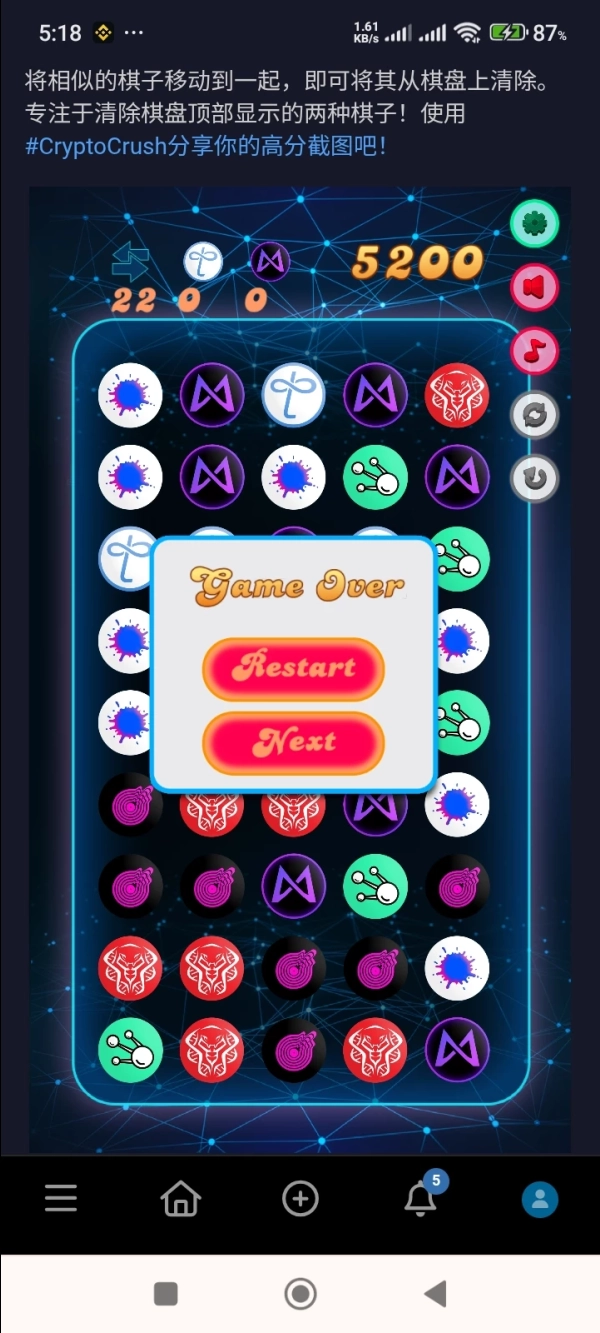Mute the game sound effects
This screenshot has width=600, height=1333.
[x=535, y=288]
